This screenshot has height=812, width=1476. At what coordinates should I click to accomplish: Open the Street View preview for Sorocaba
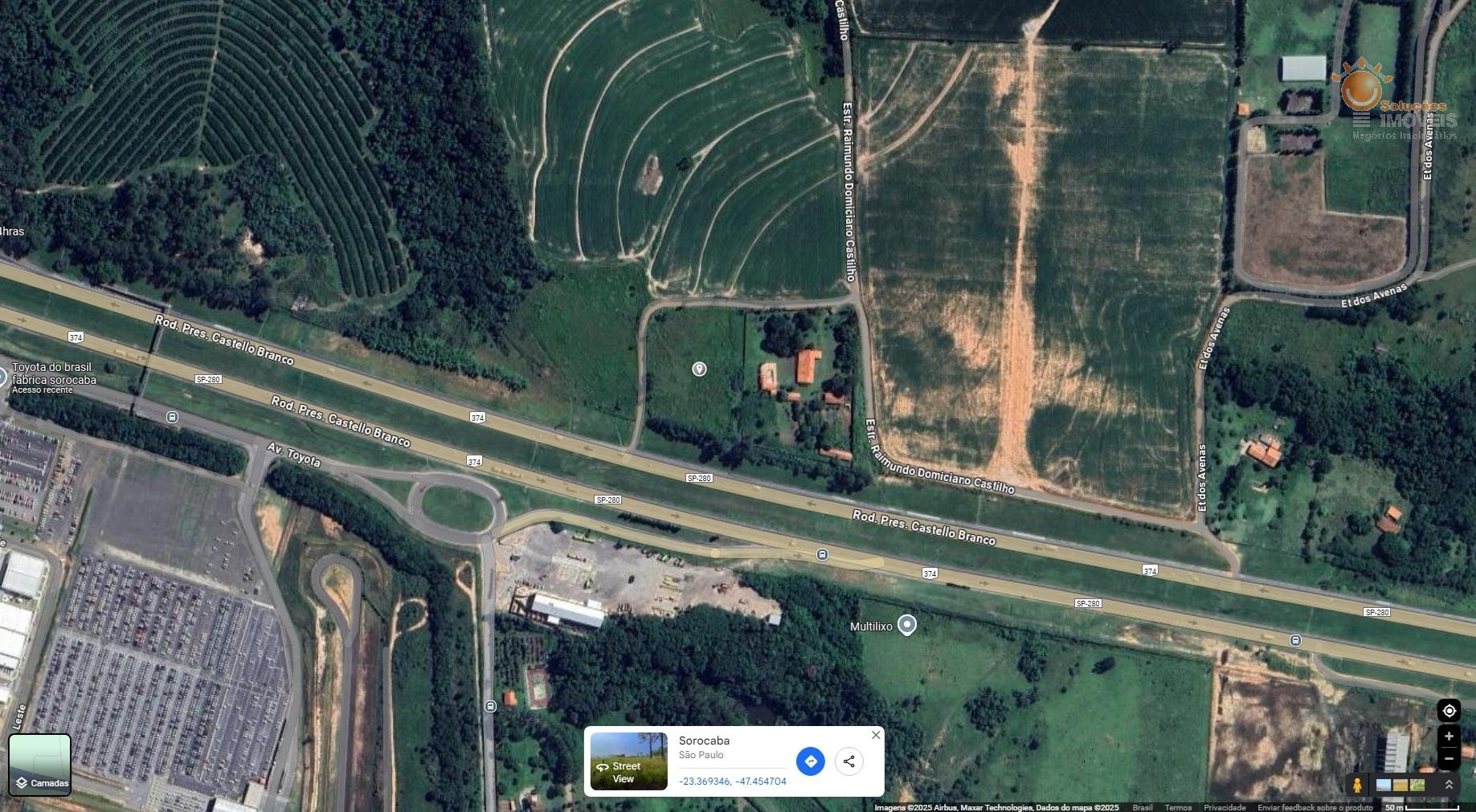tap(628, 761)
